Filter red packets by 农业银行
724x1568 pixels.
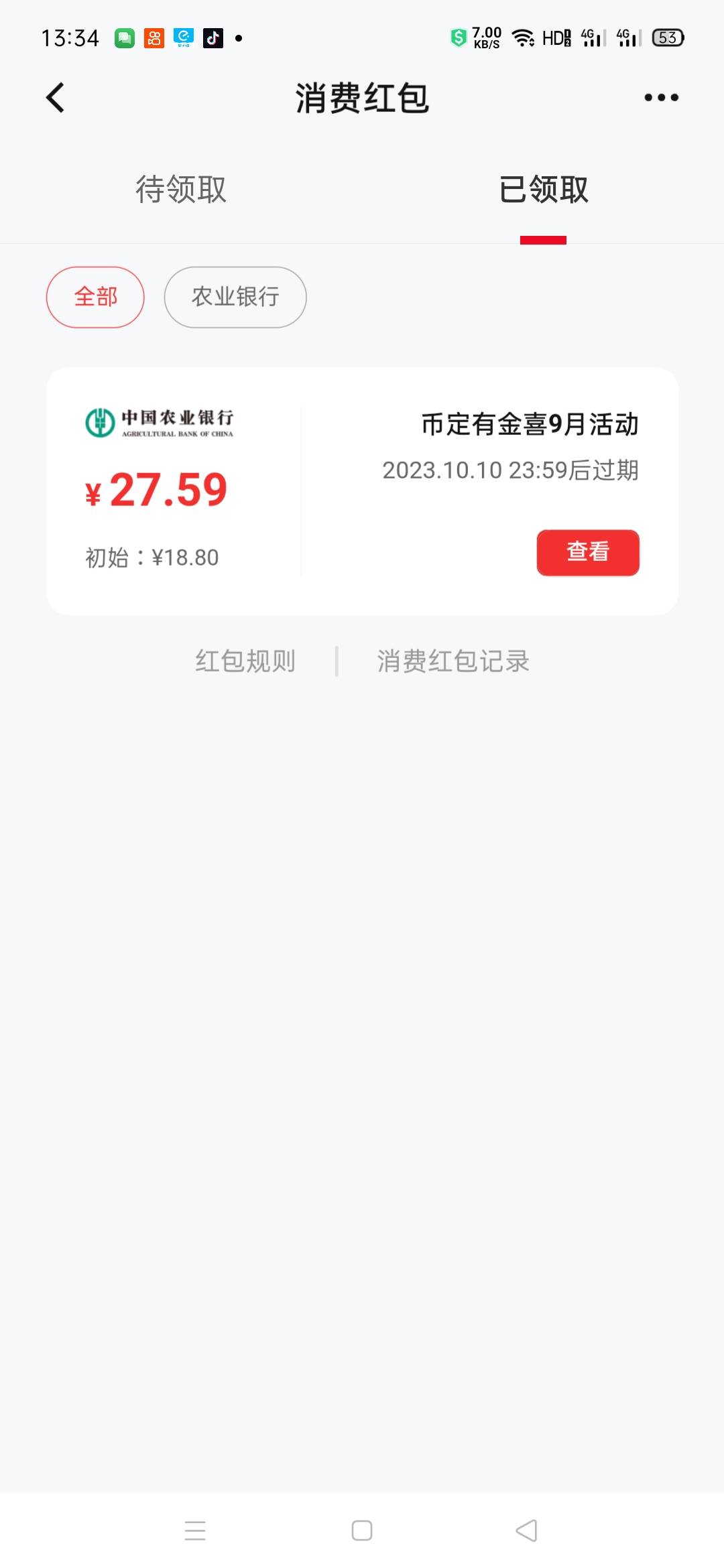(235, 297)
